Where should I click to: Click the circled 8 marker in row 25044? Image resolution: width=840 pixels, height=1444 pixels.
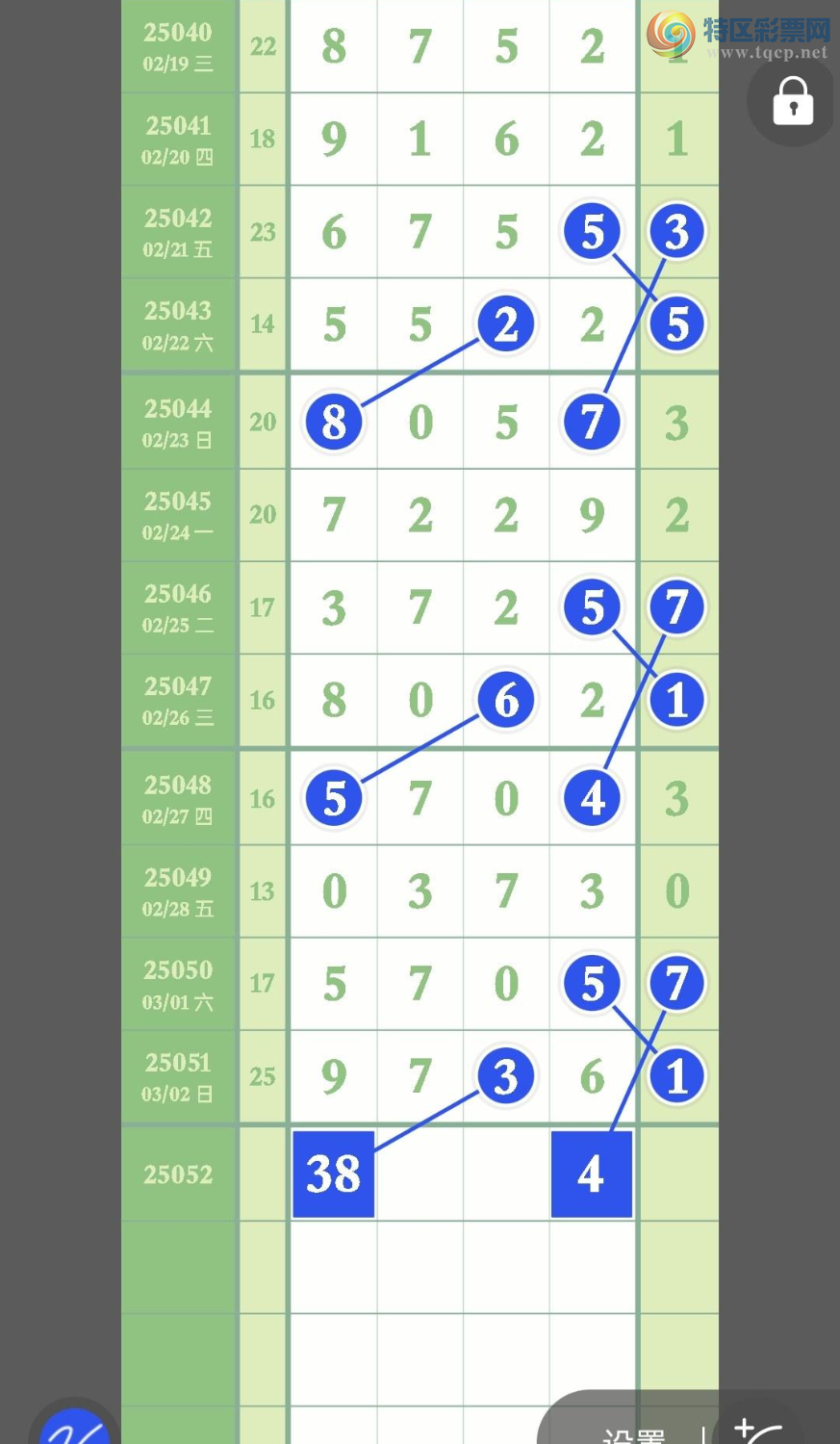pos(333,421)
